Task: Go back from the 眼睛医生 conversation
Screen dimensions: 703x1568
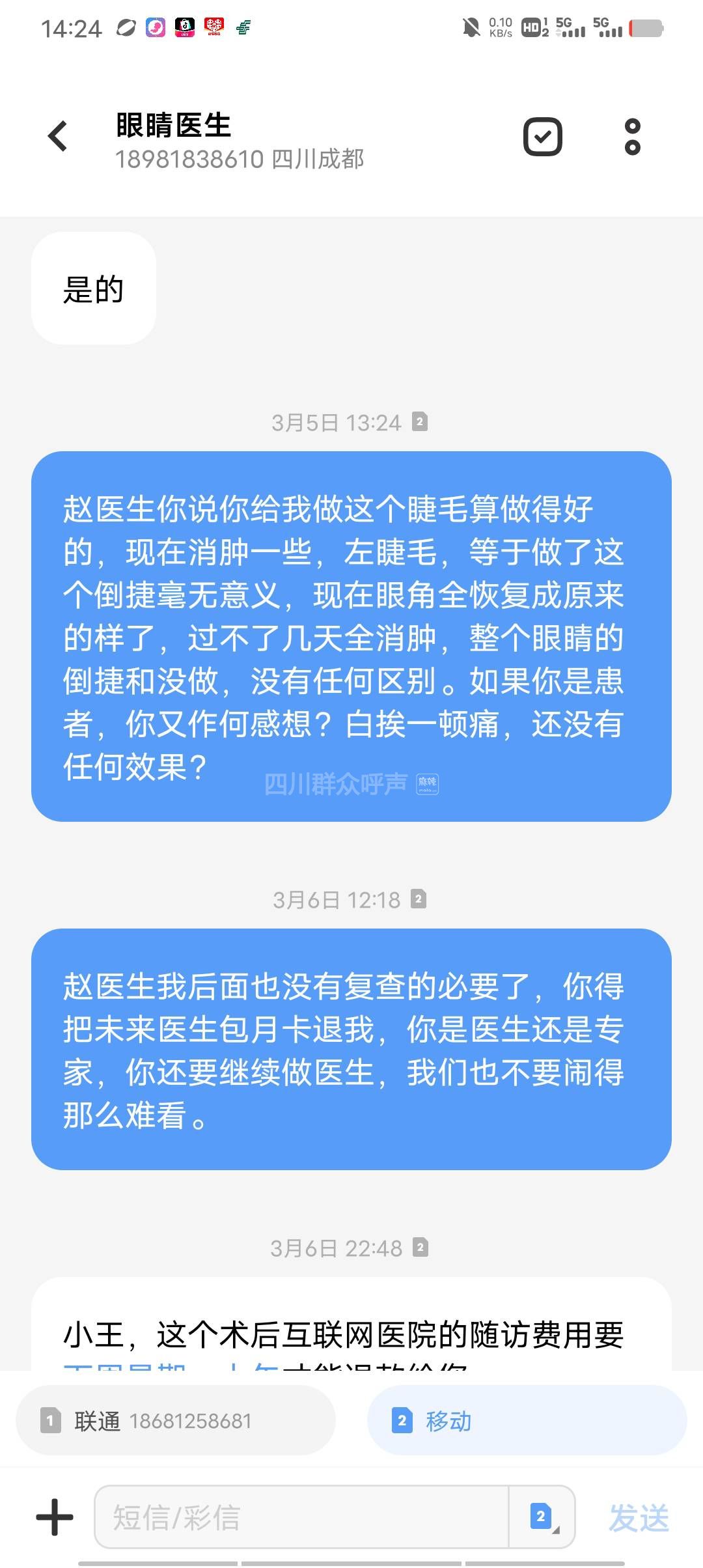Action: tap(59, 136)
